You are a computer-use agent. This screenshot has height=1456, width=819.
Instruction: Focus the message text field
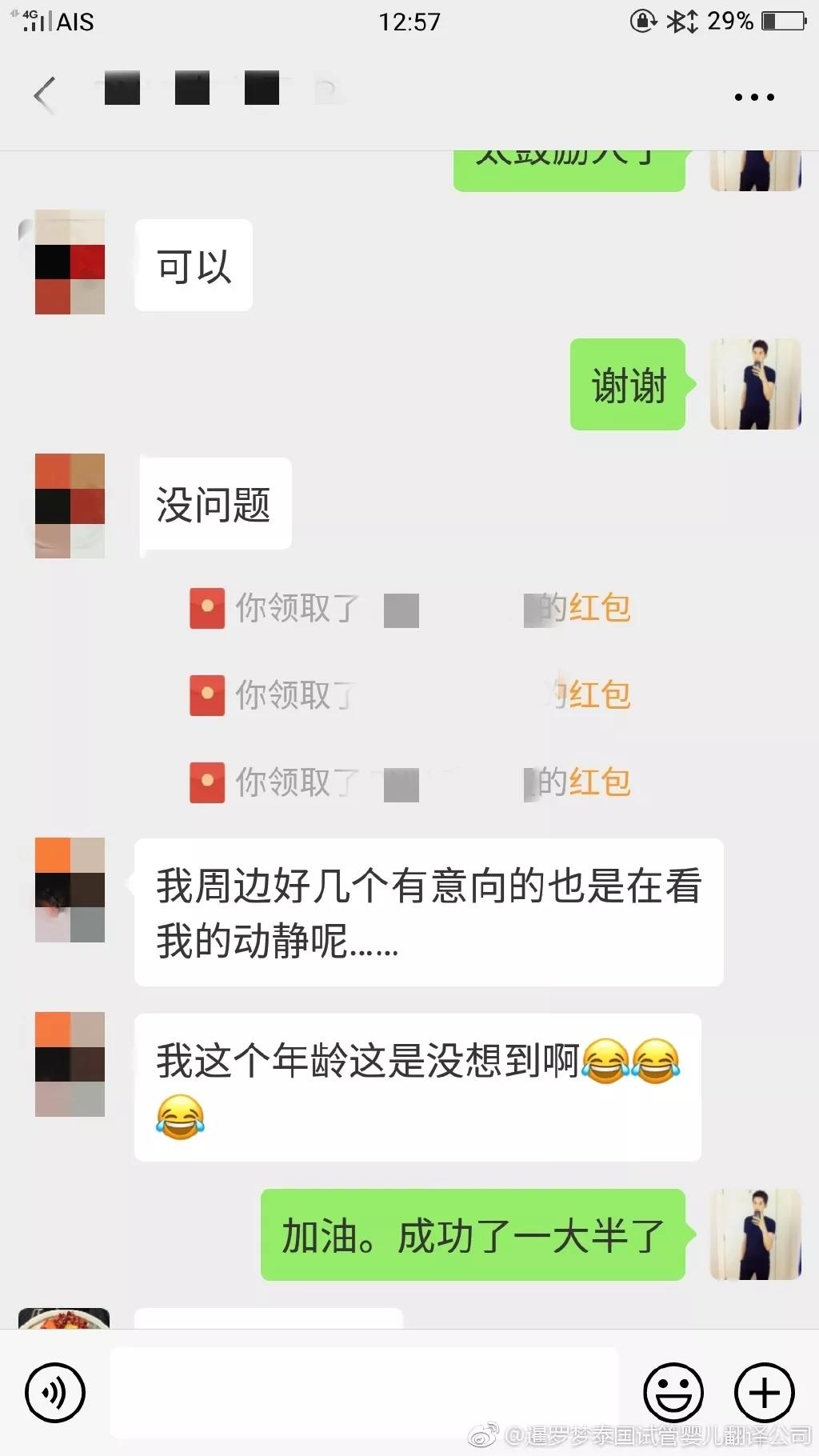click(364, 1393)
